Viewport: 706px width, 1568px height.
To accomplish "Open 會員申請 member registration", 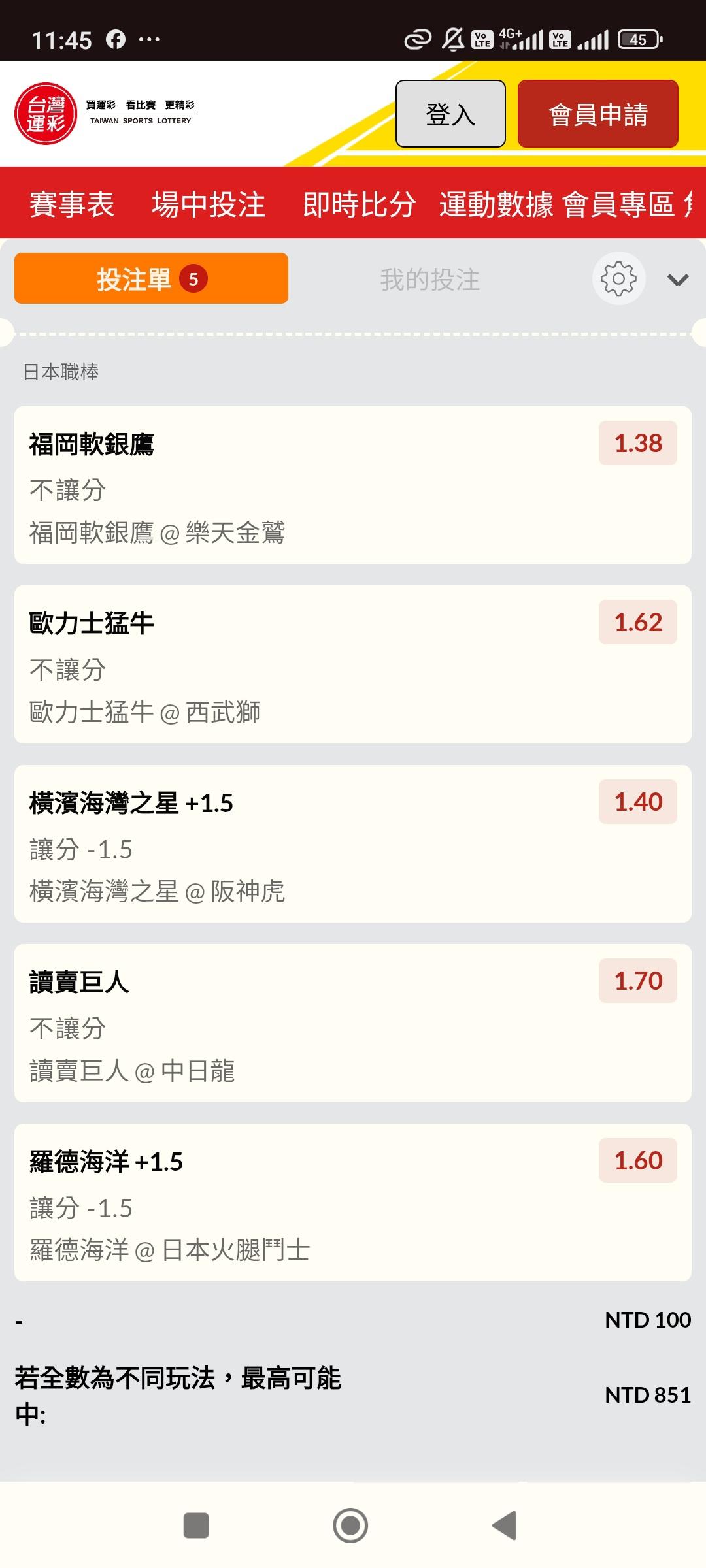I will [x=597, y=114].
